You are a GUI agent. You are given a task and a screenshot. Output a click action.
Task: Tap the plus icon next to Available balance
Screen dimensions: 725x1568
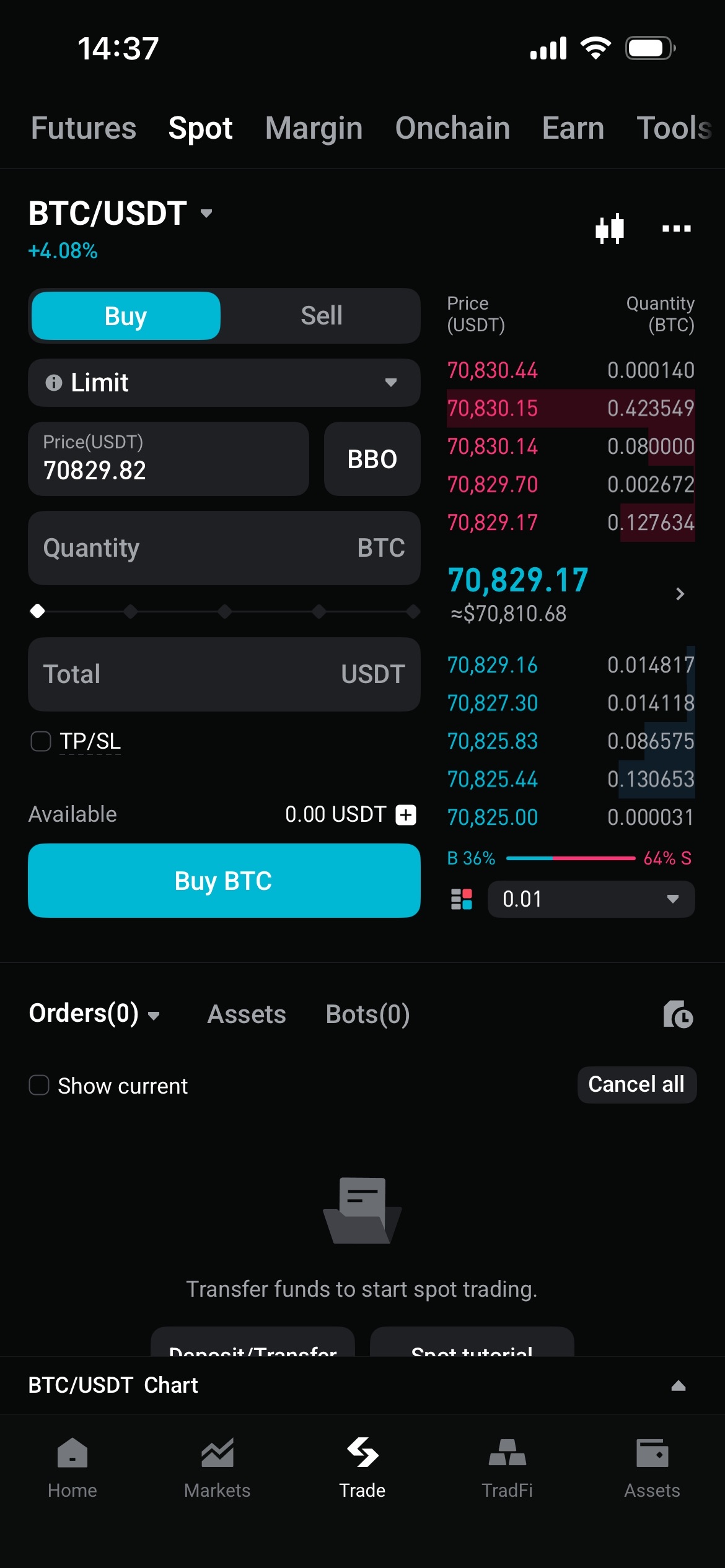[x=406, y=814]
